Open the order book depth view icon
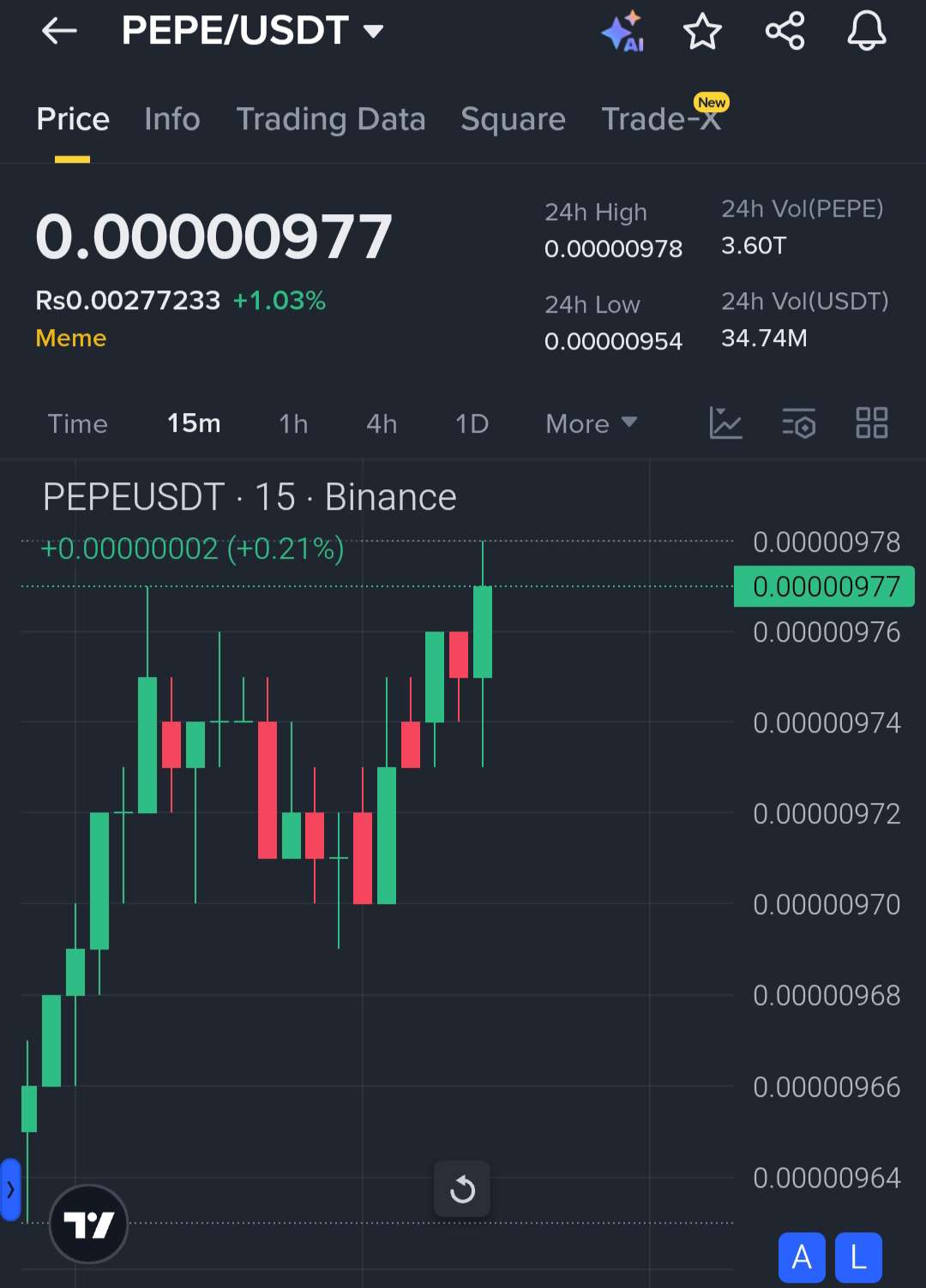Screen dimensions: 926x1288 click(x=798, y=423)
